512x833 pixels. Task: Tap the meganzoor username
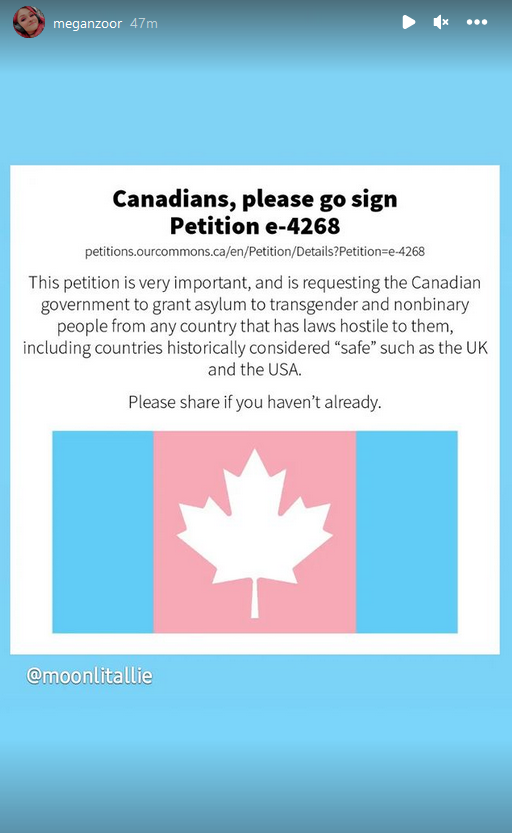coord(87,23)
